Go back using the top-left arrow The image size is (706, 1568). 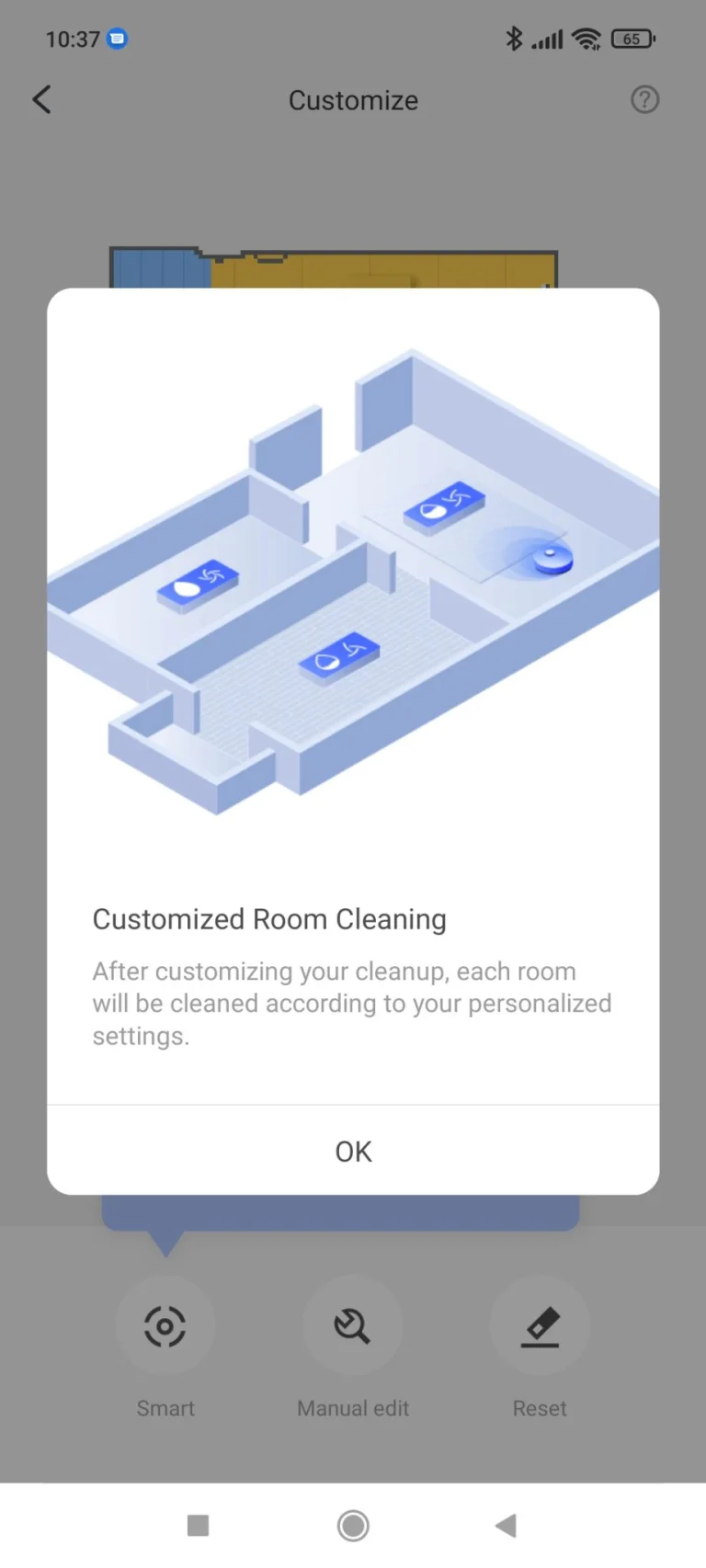42,99
